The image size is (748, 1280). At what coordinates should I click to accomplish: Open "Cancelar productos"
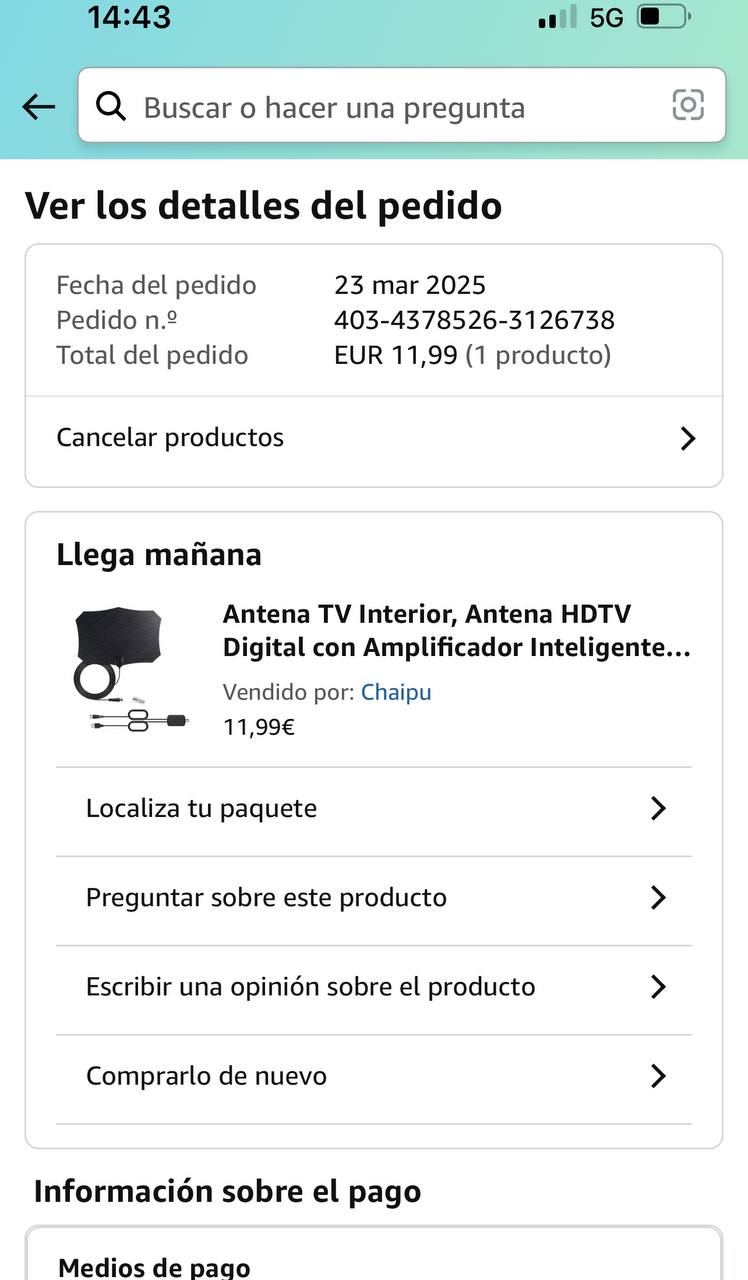(x=373, y=438)
